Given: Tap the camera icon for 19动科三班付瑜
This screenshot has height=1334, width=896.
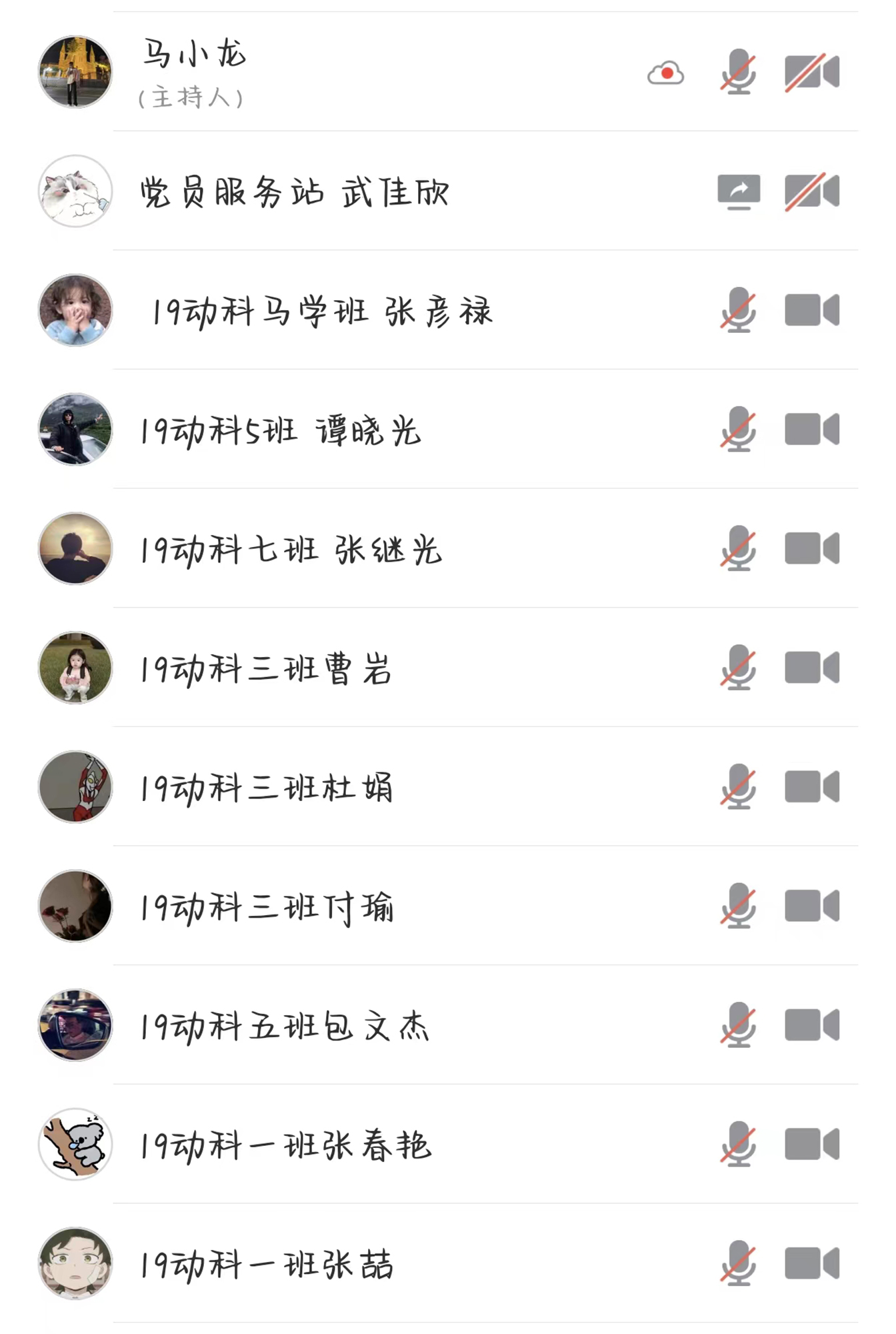Looking at the screenshot, I should click(811, 906).
